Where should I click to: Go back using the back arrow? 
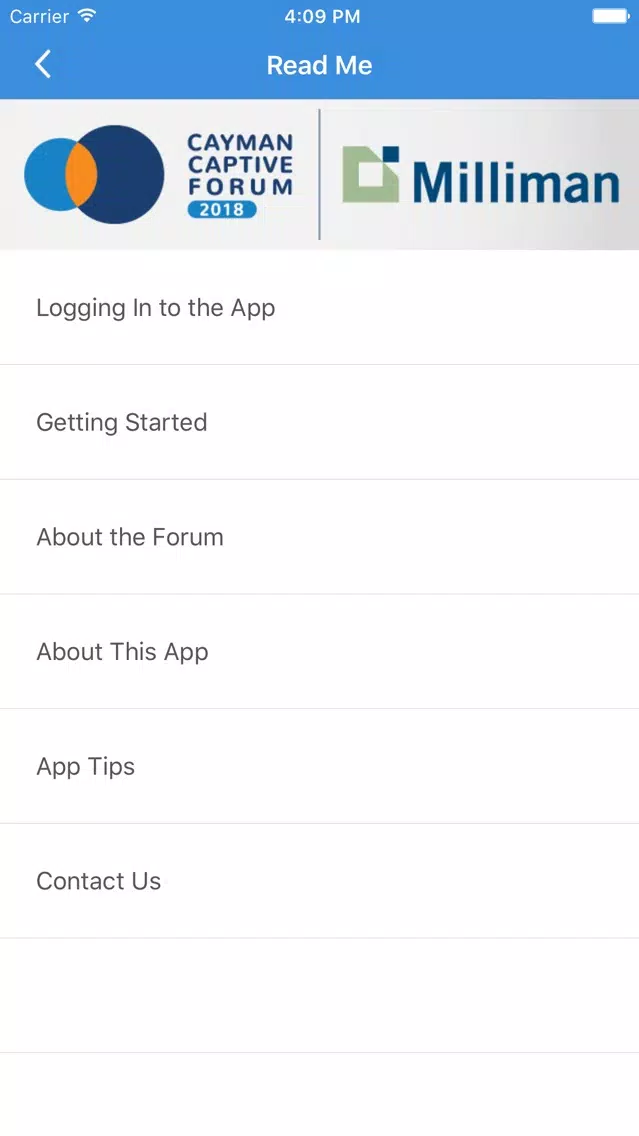point(43,64)
